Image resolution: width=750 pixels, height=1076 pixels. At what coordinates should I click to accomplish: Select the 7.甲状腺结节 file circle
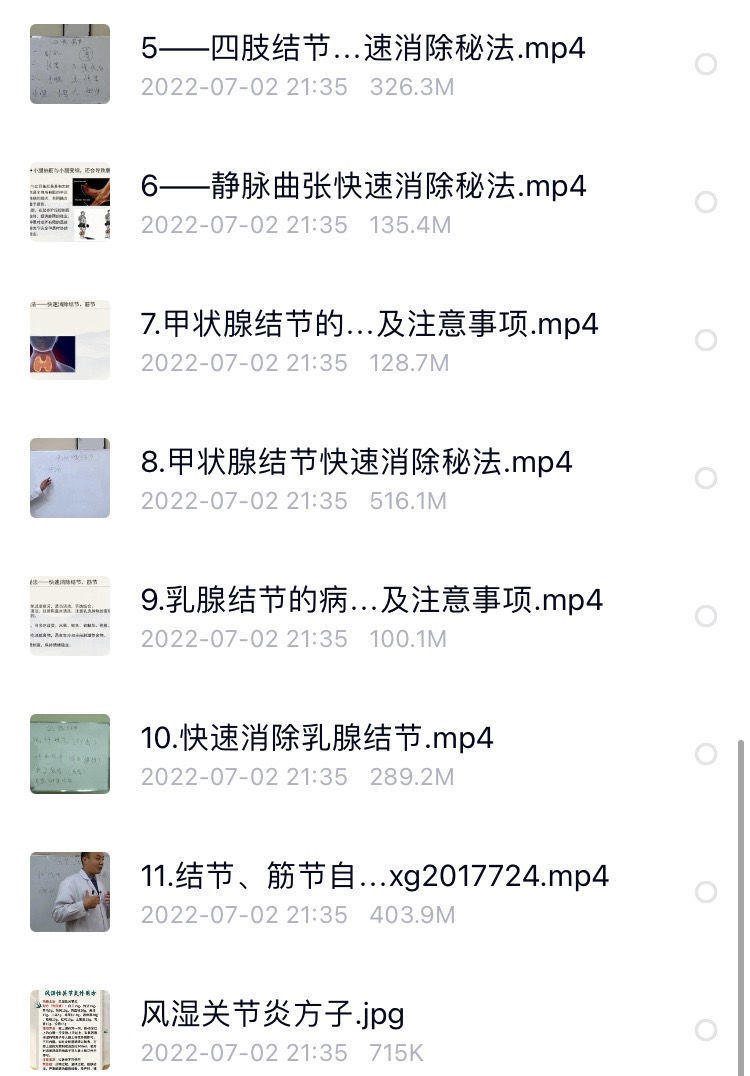706,341
